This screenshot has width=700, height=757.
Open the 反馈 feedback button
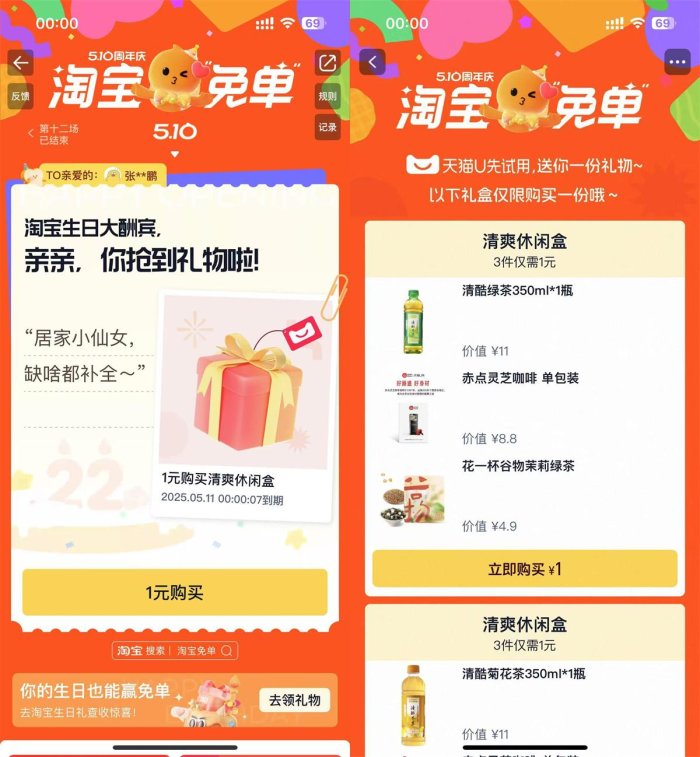click(20, 96)
